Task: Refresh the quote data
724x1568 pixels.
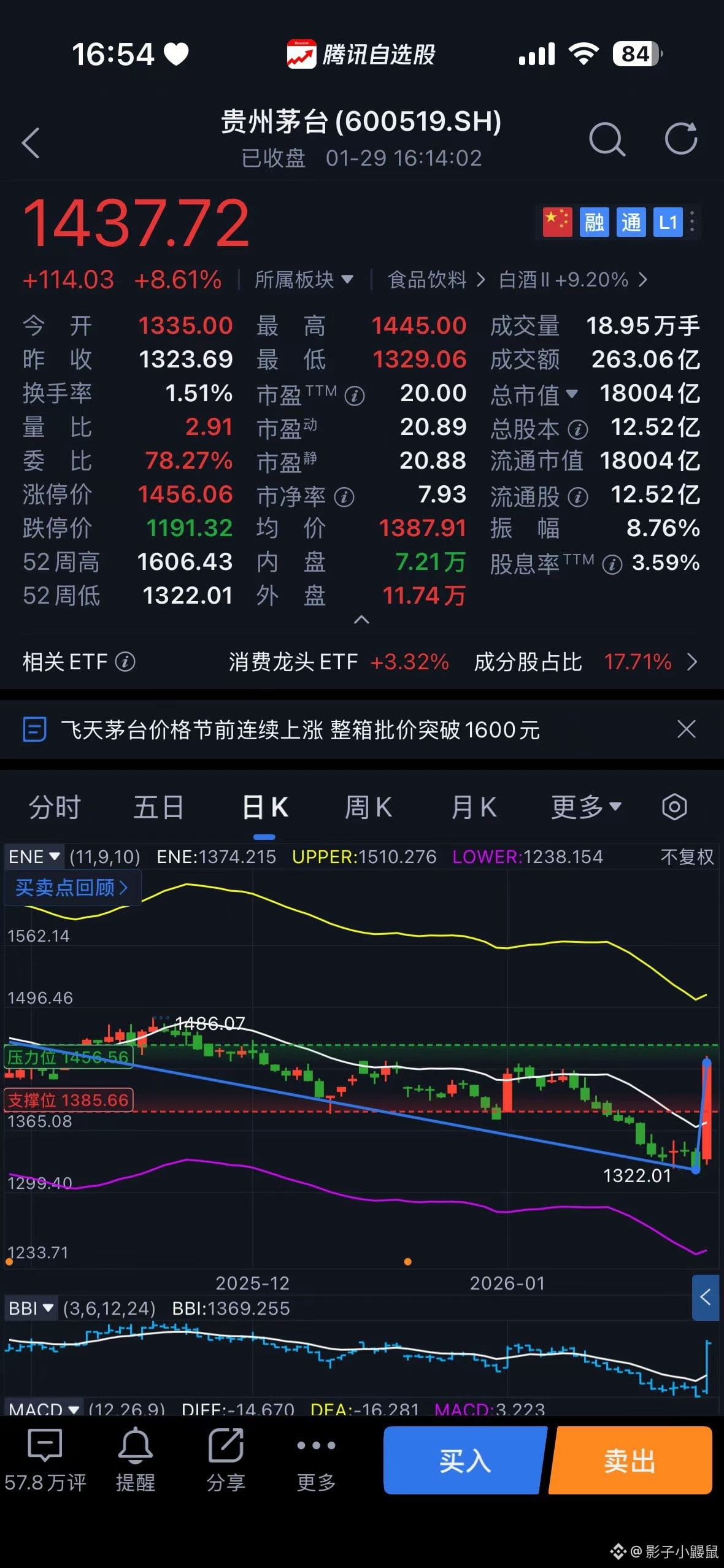Action: [x=681, y=139]
